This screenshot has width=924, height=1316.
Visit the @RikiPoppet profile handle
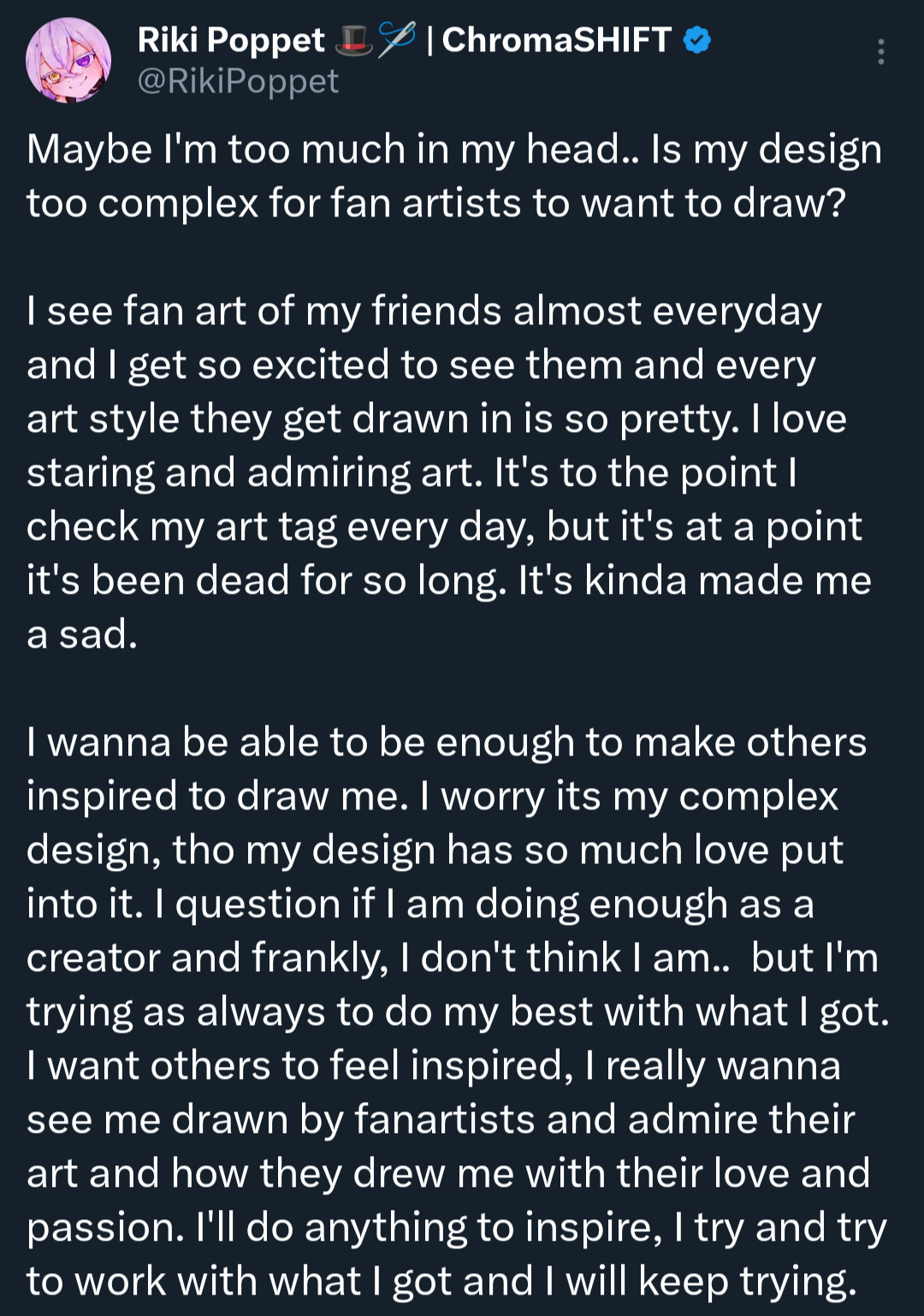point(239,82)
